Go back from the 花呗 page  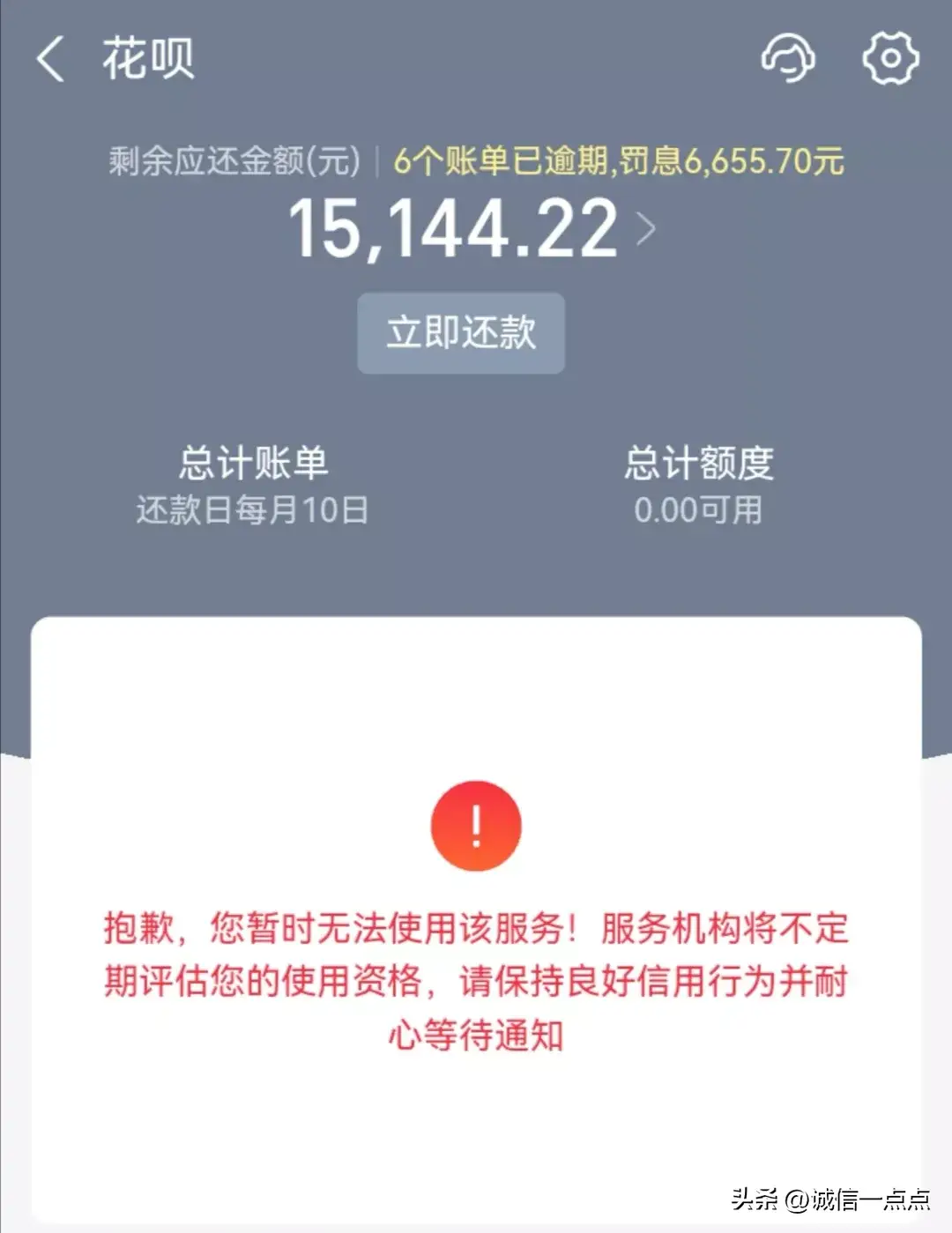coord(50,59)
